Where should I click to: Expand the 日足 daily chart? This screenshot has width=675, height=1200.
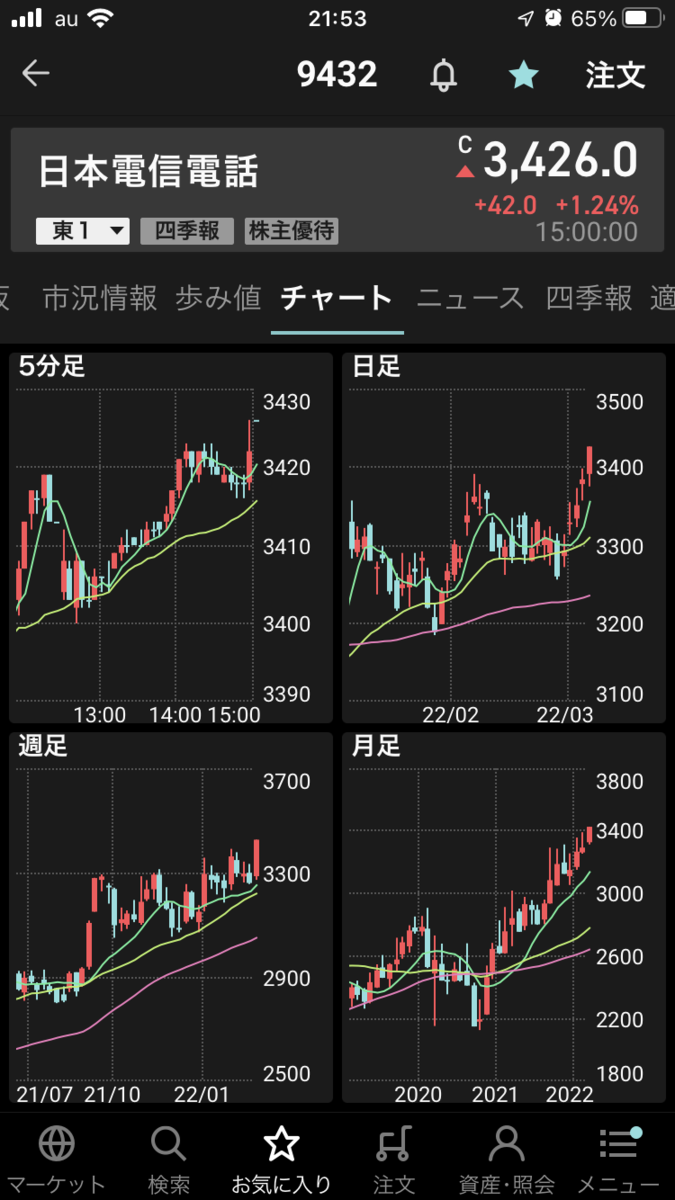(x=503, y=538)
